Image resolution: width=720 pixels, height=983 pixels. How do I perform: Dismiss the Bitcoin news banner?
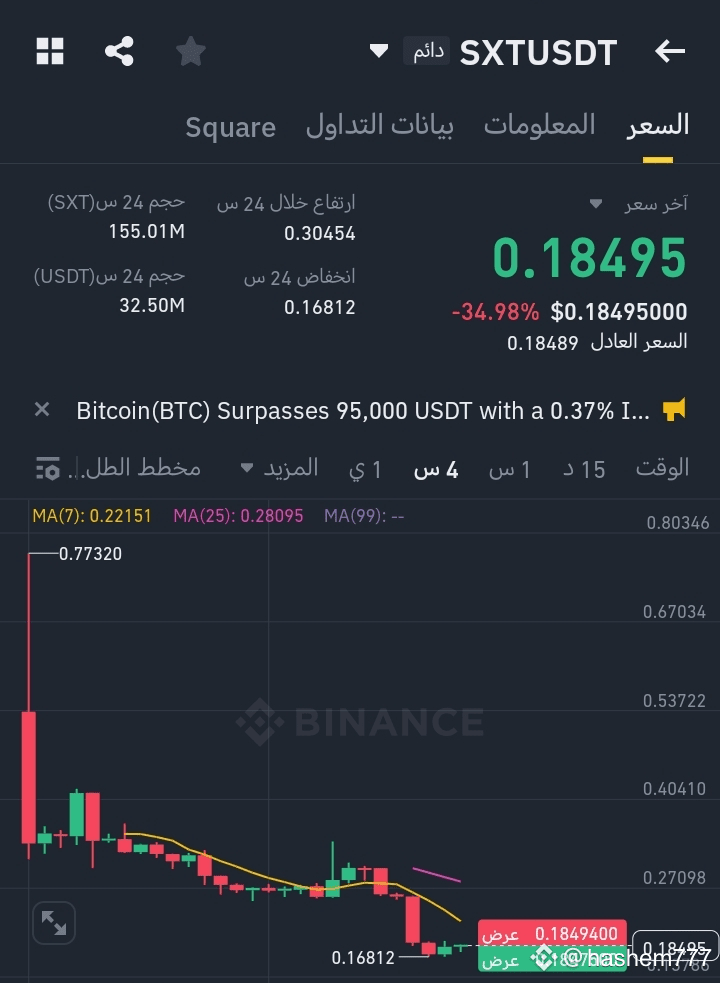pyautogui.click(x=42, y=409)
